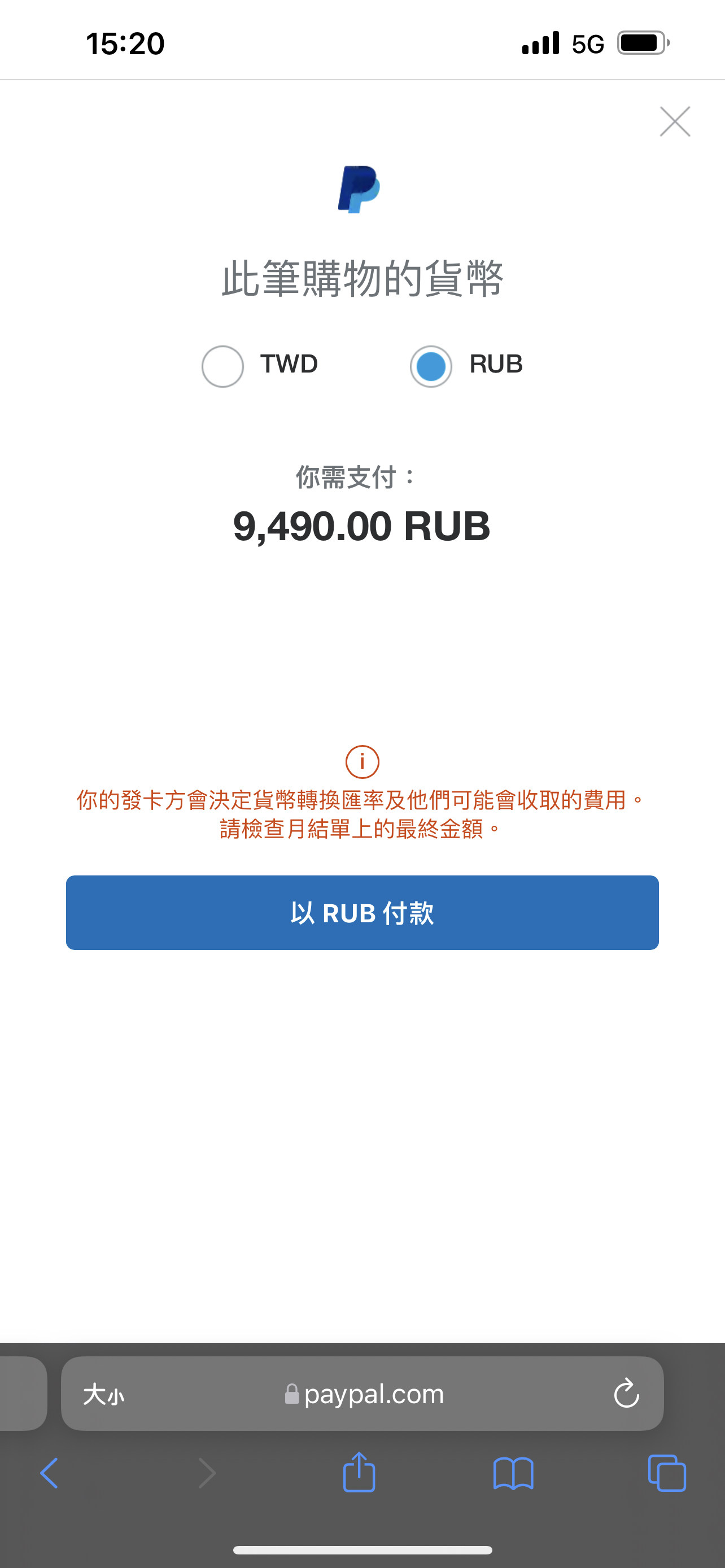Viewport: 725px width, 1568px height.
Task: Go back to the previous page
Action: click(x=49, y=1473)
